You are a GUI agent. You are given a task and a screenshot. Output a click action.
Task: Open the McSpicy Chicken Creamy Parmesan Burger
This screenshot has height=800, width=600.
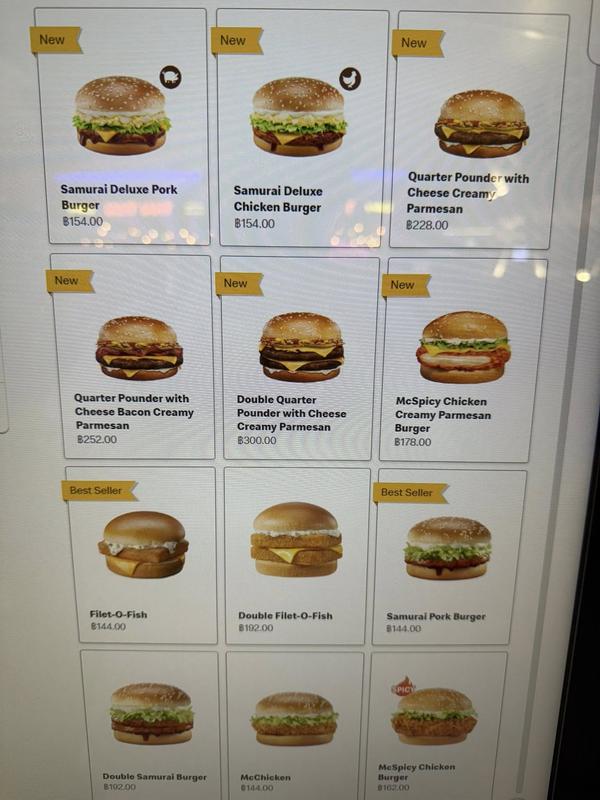464,356
